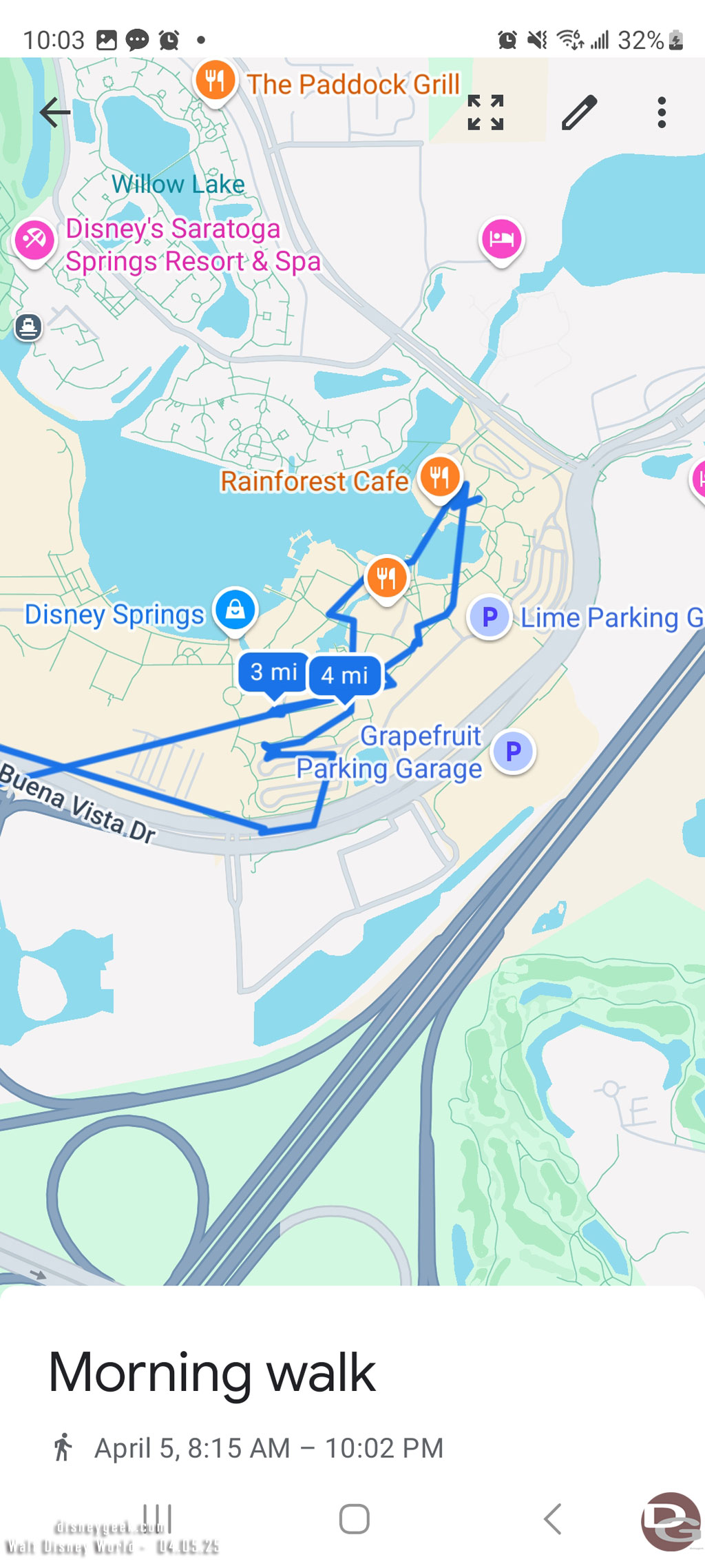Open recent apps from the navigation bar
The width and height of the screenshot is (705, 1568).
[158, 1518]
